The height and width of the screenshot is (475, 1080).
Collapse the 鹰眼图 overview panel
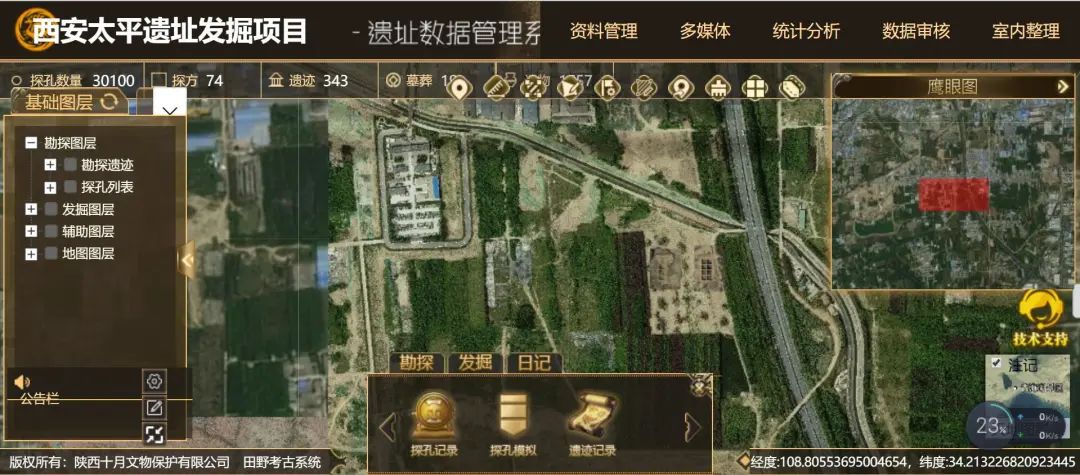point(1063,87)
